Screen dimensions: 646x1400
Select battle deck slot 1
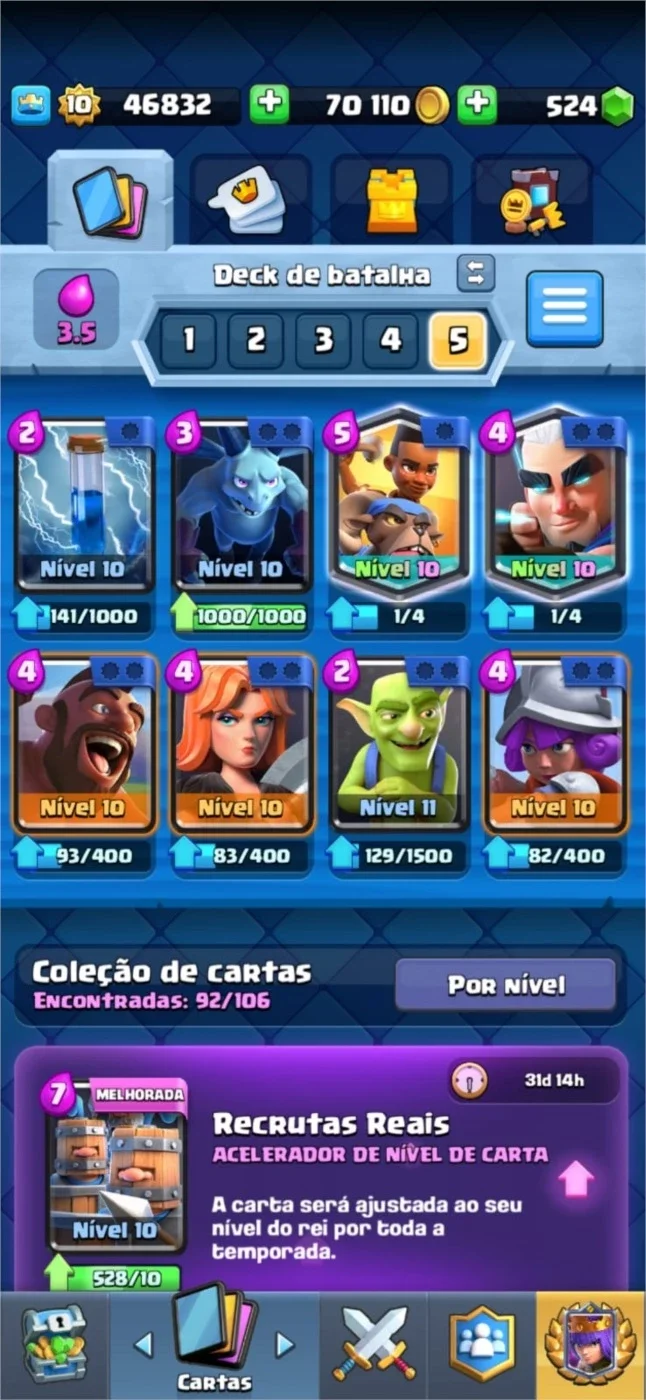(188, 341)
